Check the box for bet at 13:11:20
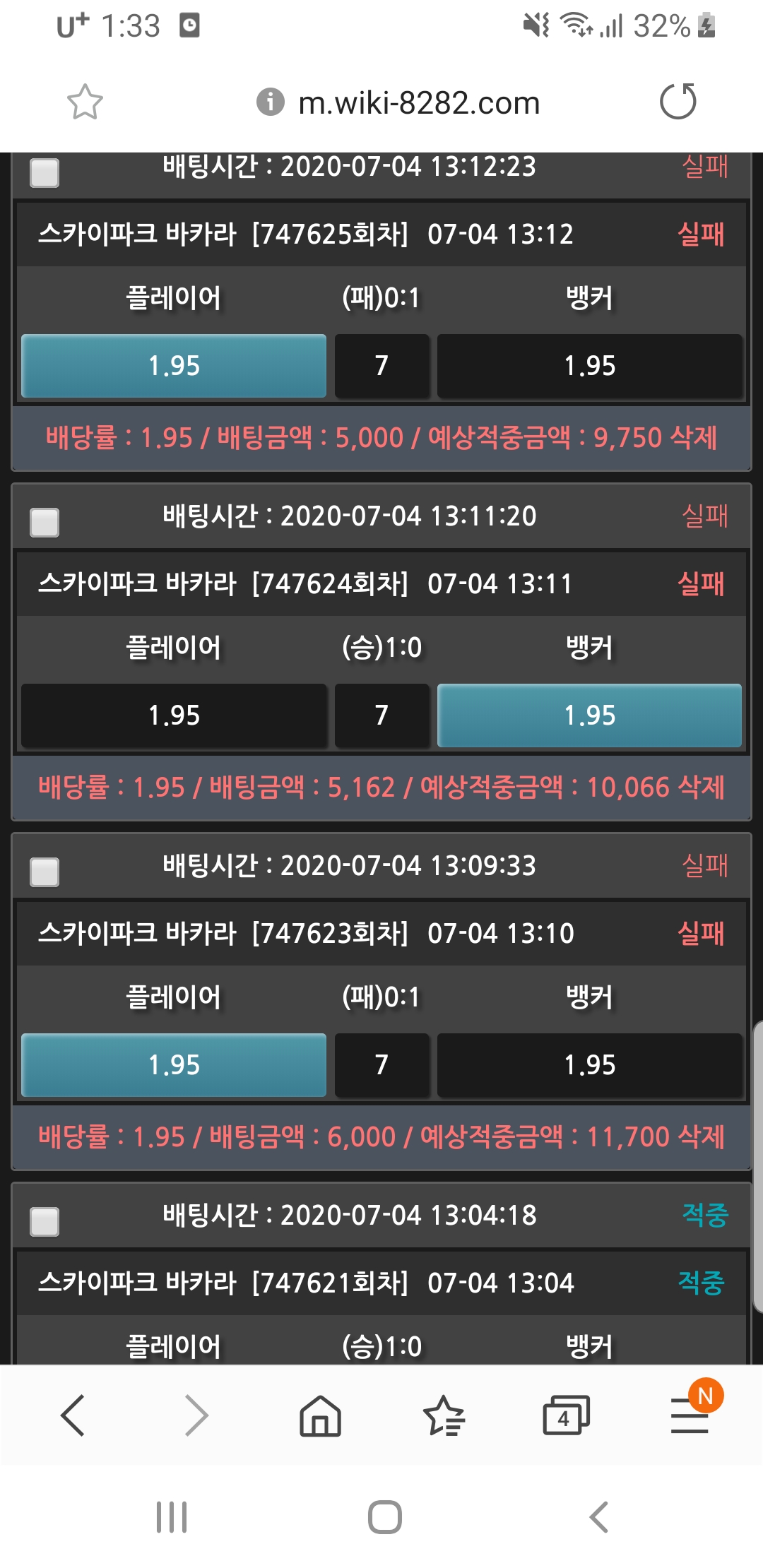Image resolution: width=763 pixels, height=1568 pixels. 45,522
